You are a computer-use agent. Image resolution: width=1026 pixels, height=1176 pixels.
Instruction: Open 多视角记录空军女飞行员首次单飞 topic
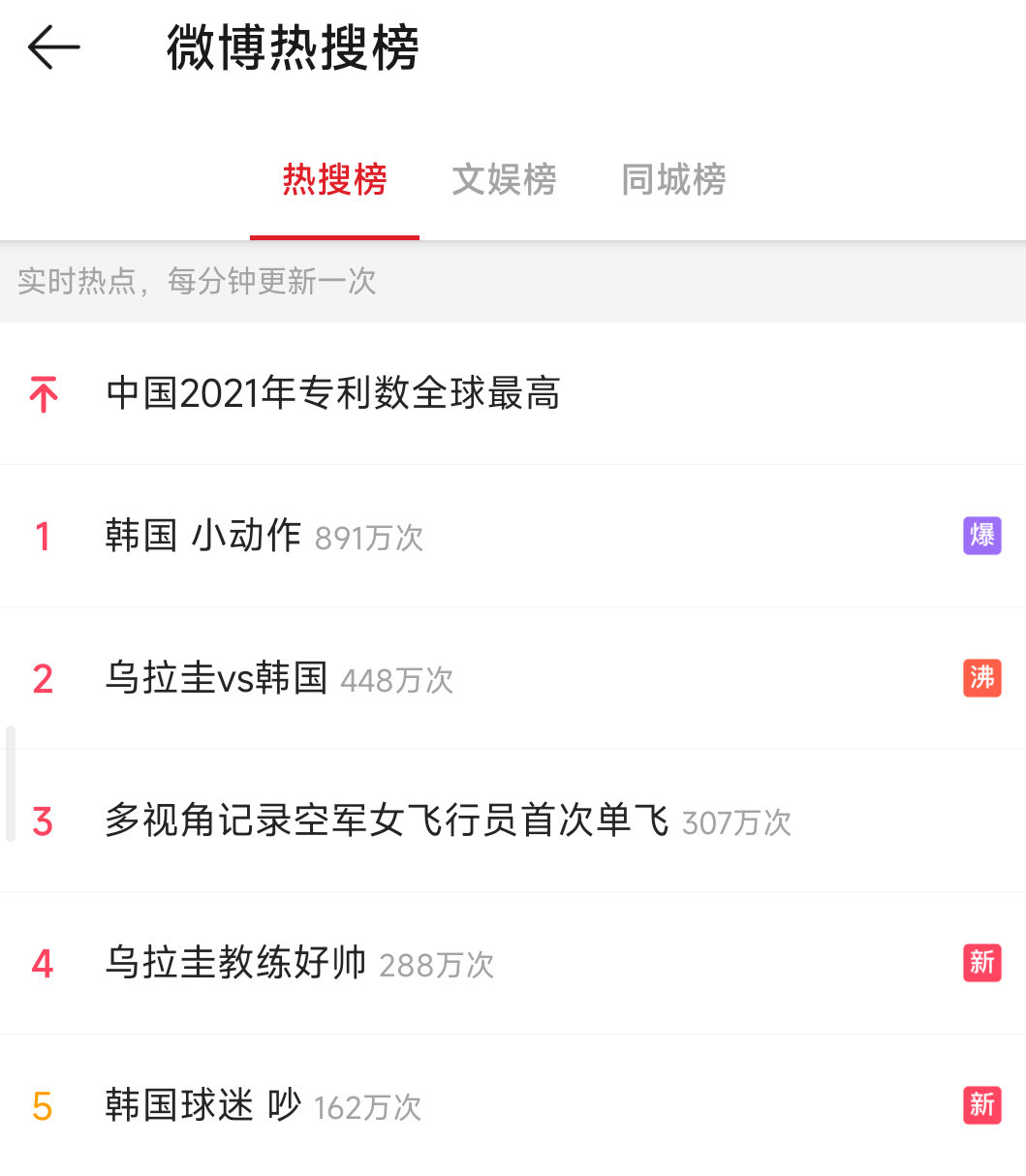pos(387,820)
